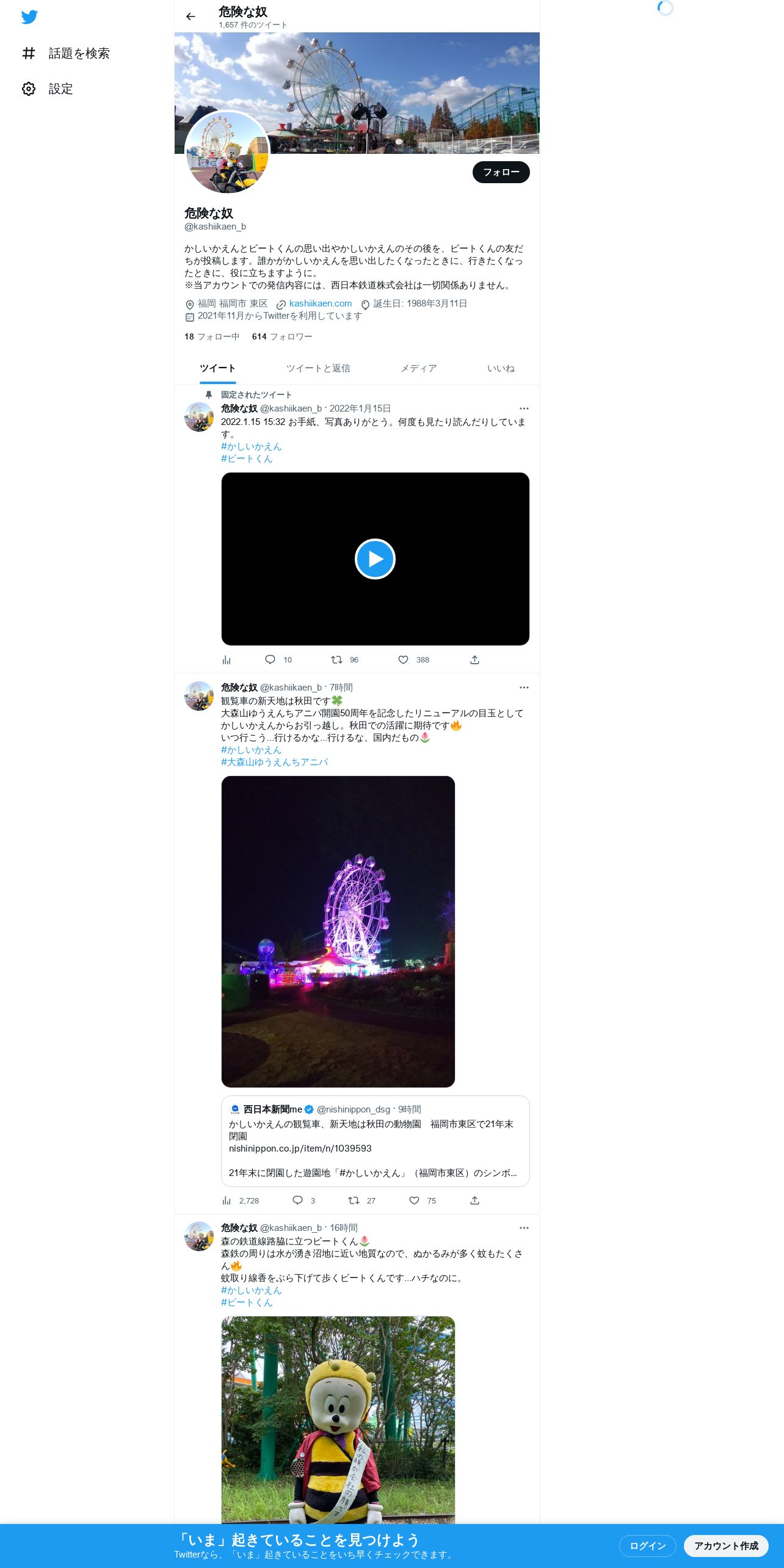This screenshot has width=784, height=1568.
Task: Tap the フォロー follow button
Action: click(501, 172)
